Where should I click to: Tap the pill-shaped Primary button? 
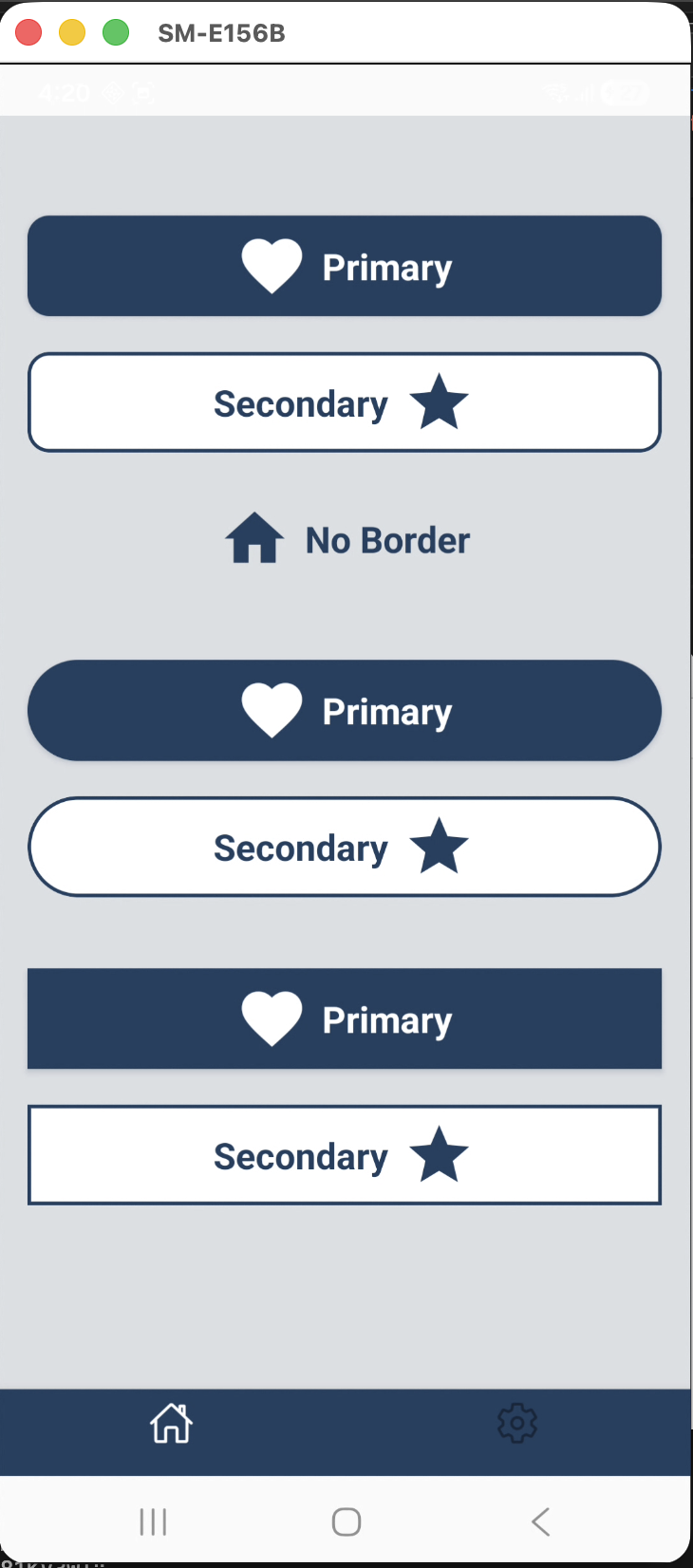click(345, 711)
